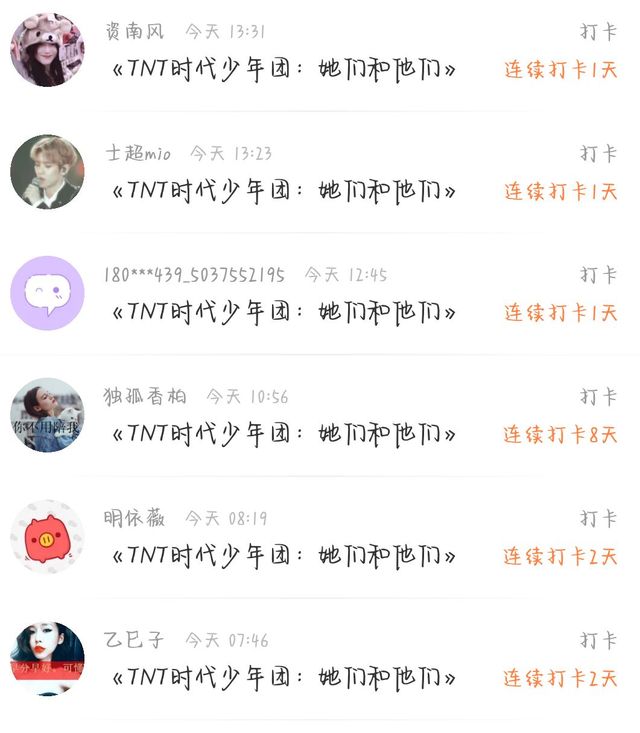
Task: Open 独孤香柏's check-in entry
Action: point(320,415)
